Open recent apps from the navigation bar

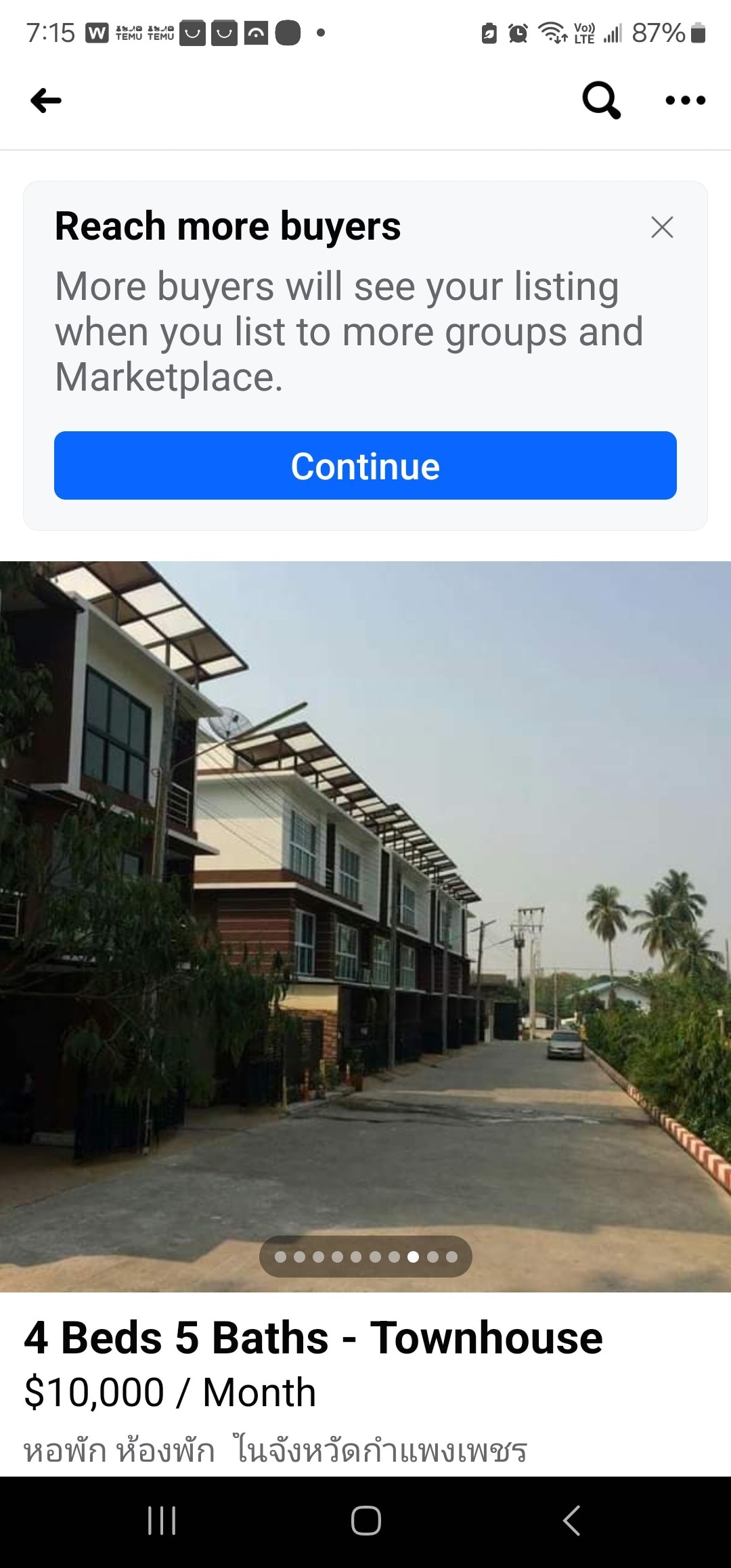pyautogui.click(x=162, y=1521)
